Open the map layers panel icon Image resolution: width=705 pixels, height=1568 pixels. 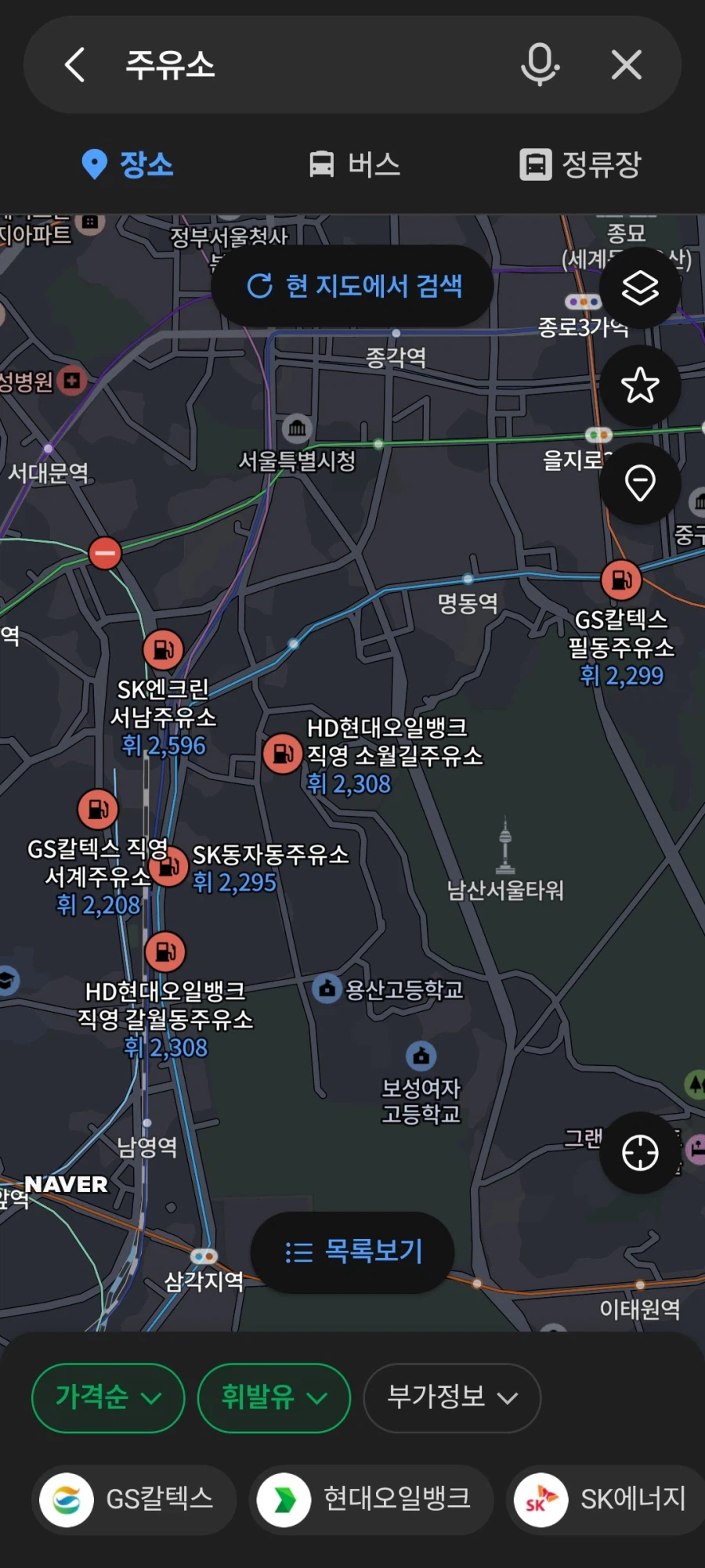641,287
